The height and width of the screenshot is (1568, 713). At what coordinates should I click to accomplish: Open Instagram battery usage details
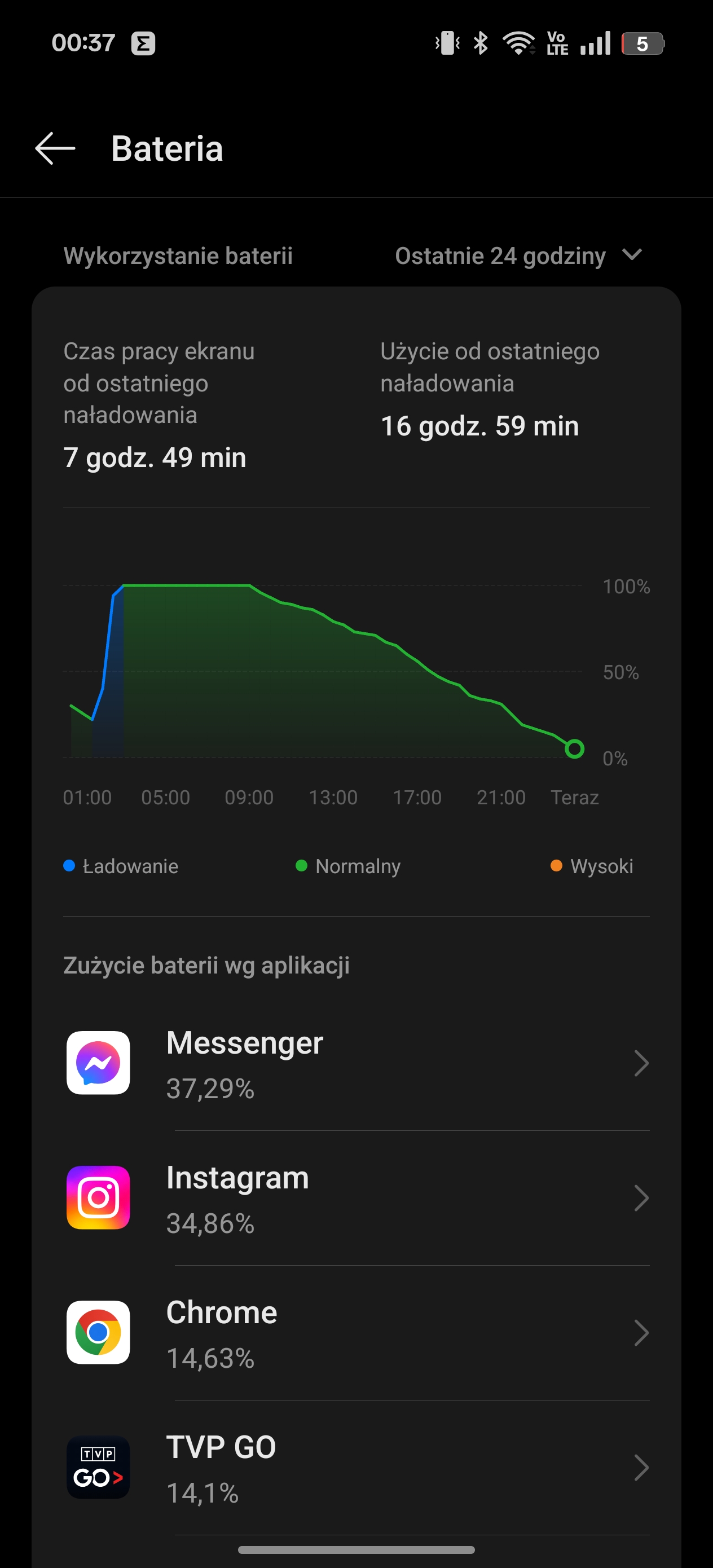coord(357,1198)
